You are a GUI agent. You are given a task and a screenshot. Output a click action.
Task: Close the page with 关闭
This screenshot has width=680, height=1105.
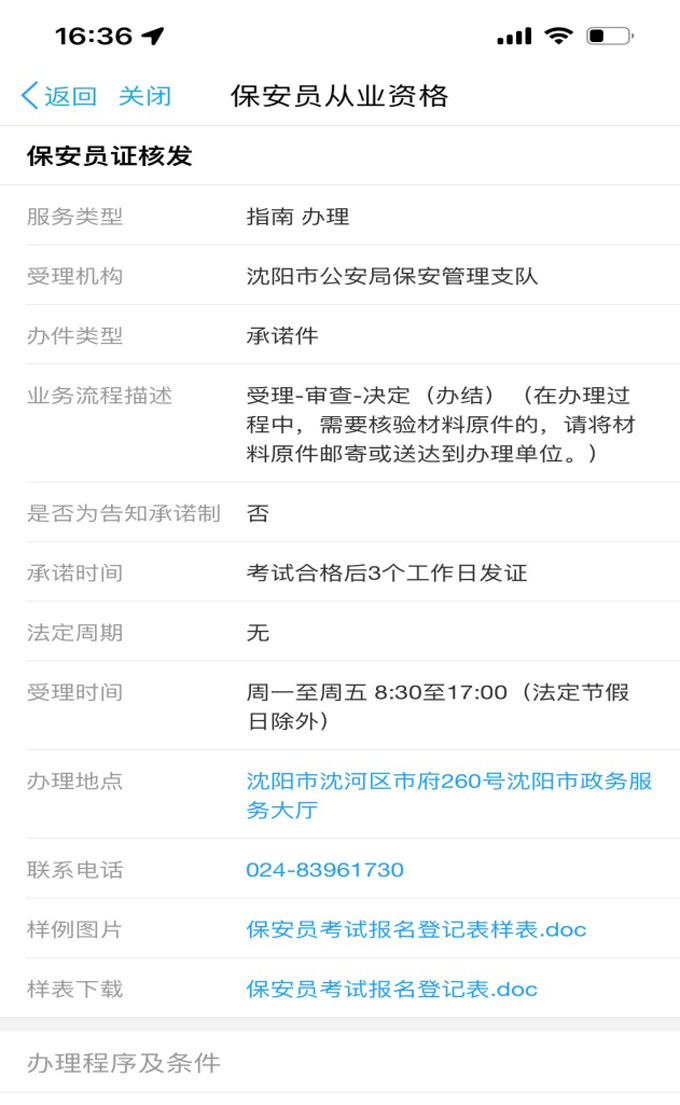click(x=145, y=96)
